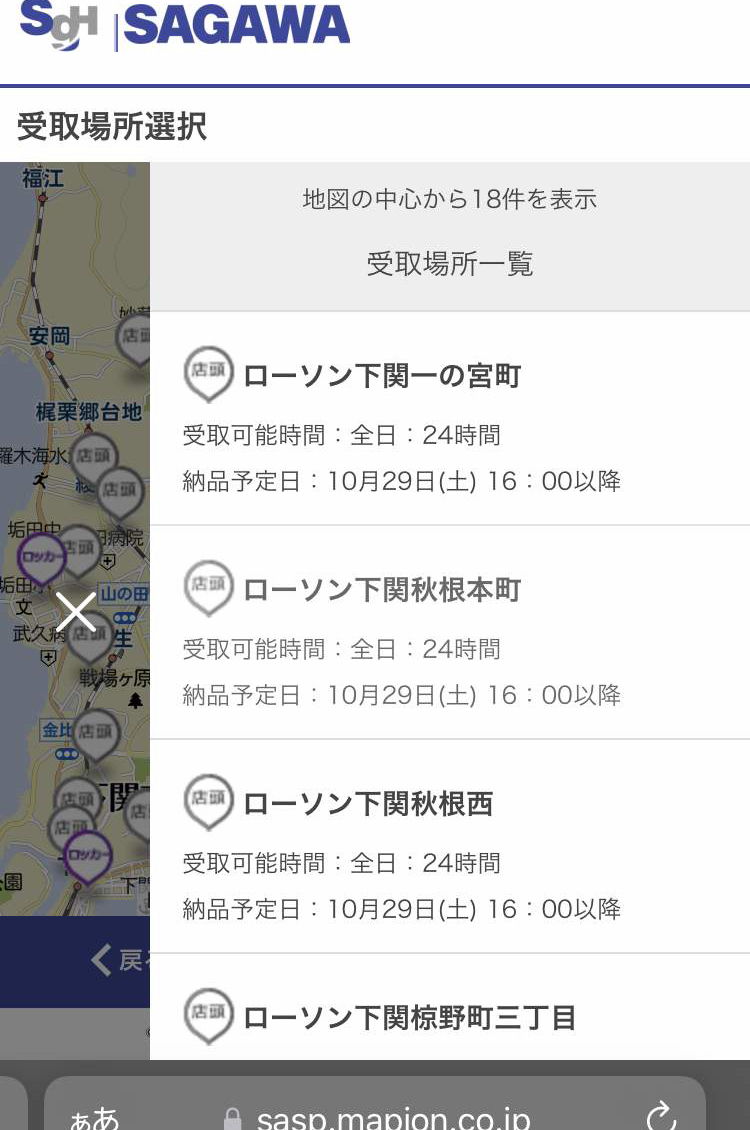Open the ああ text size menu
The height and width of the screenshot is (1130, 750).
94,1117
